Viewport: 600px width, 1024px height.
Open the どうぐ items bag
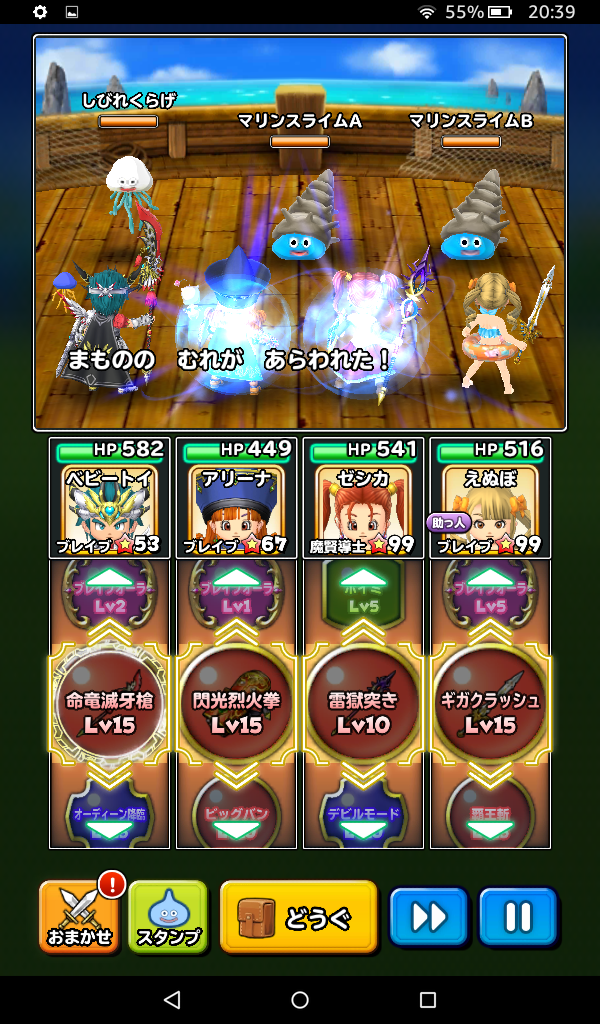(x=298, y=915)
